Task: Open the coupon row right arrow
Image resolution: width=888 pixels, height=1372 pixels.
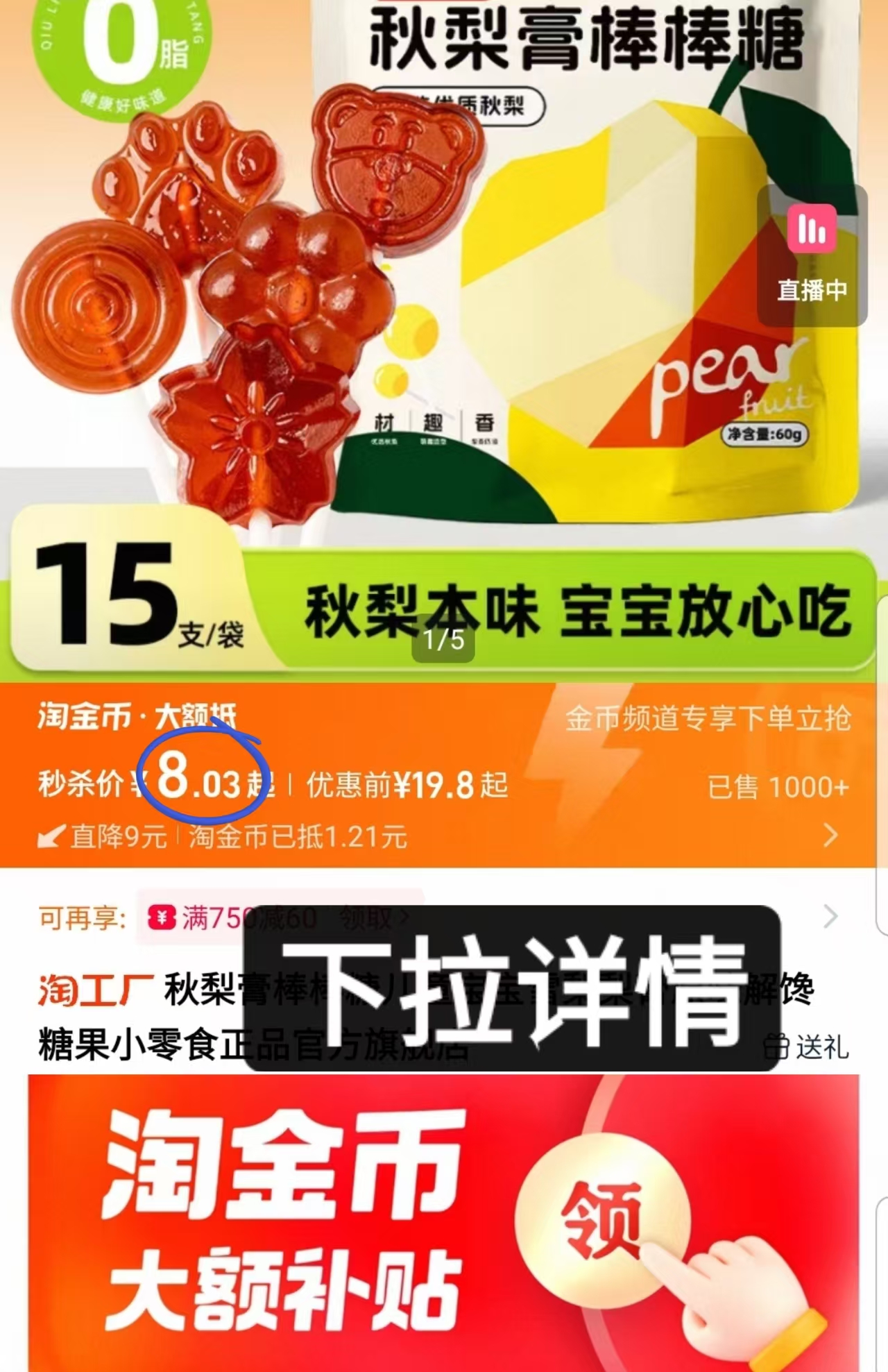Action: tap(830, 917)
